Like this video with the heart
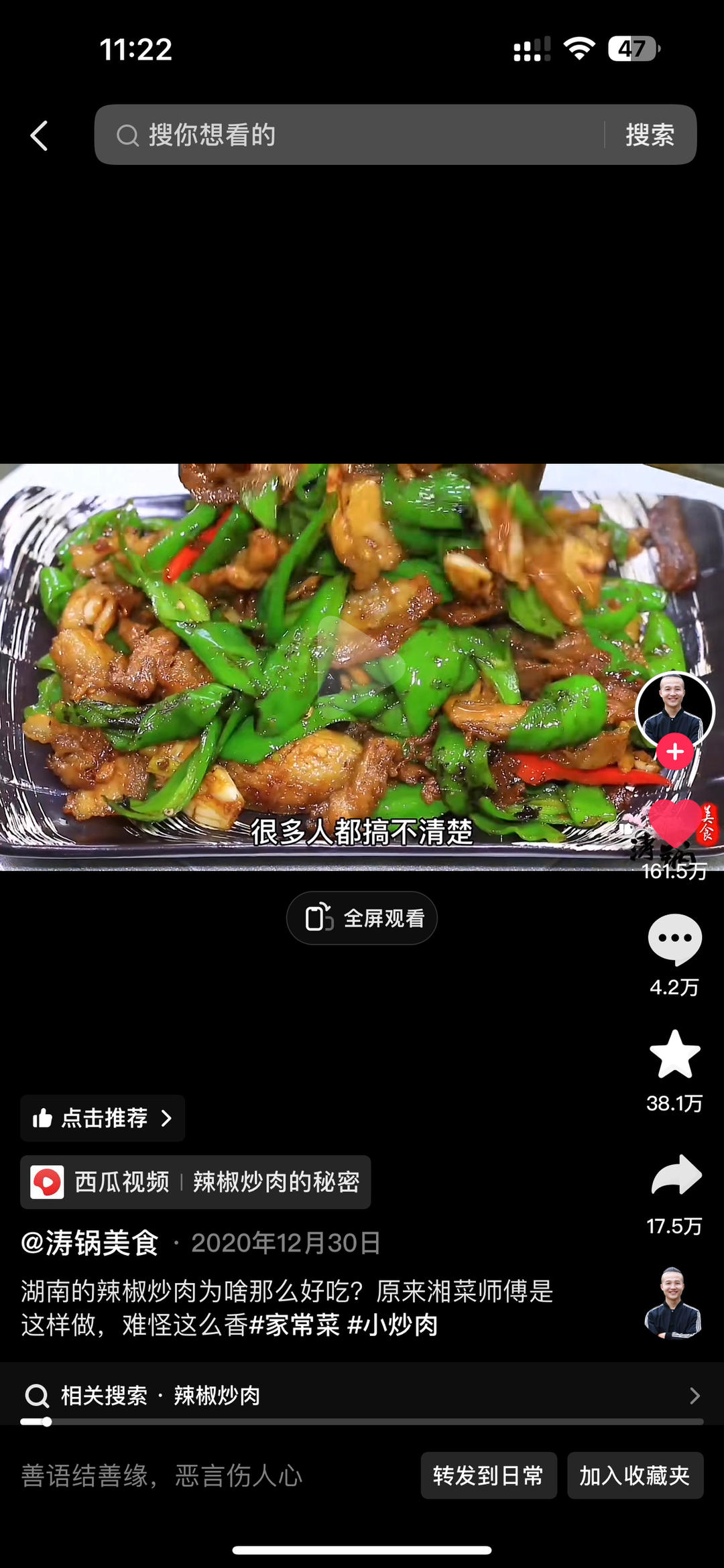 tap(673, 824)
